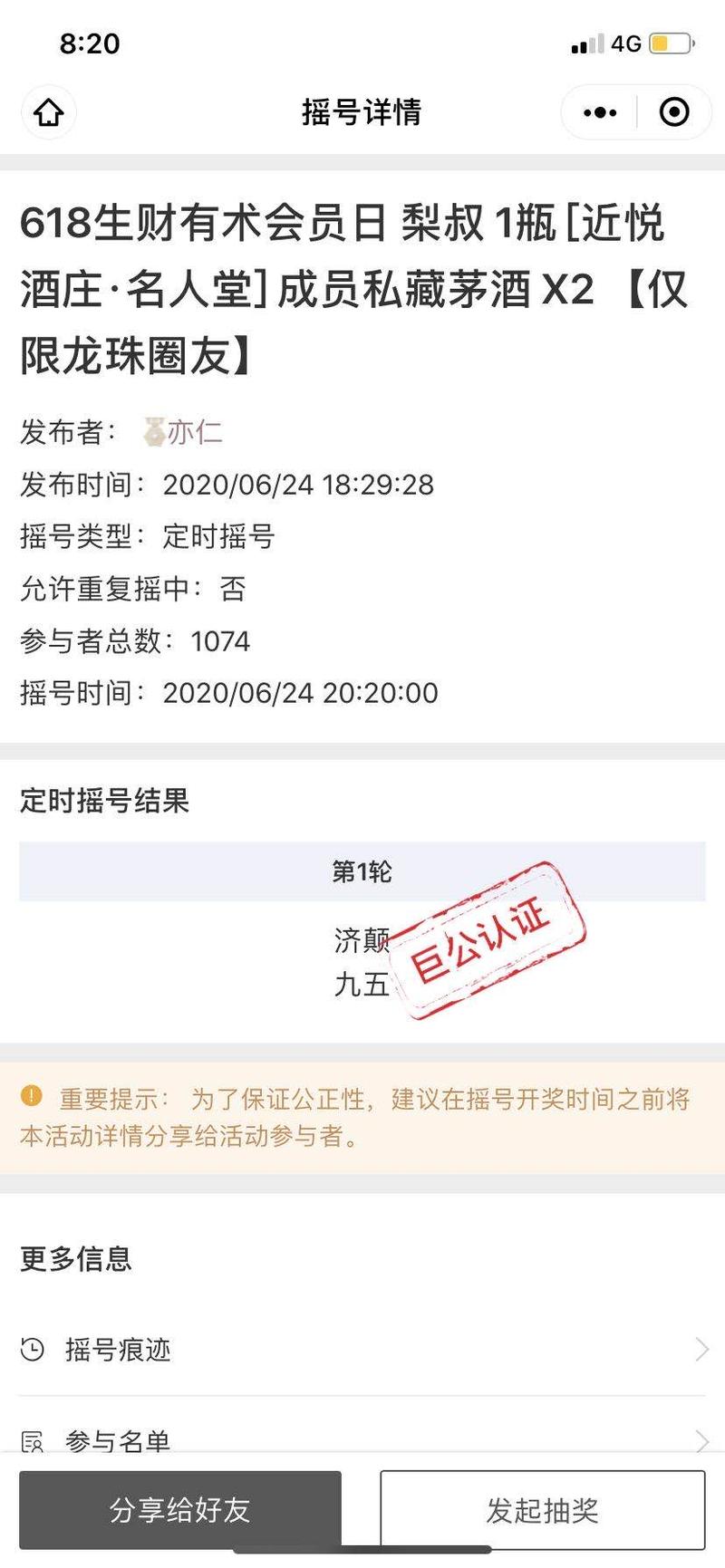Tap the circular close/minimize capsule icon
725x1568 pixels.
point(673,111)
